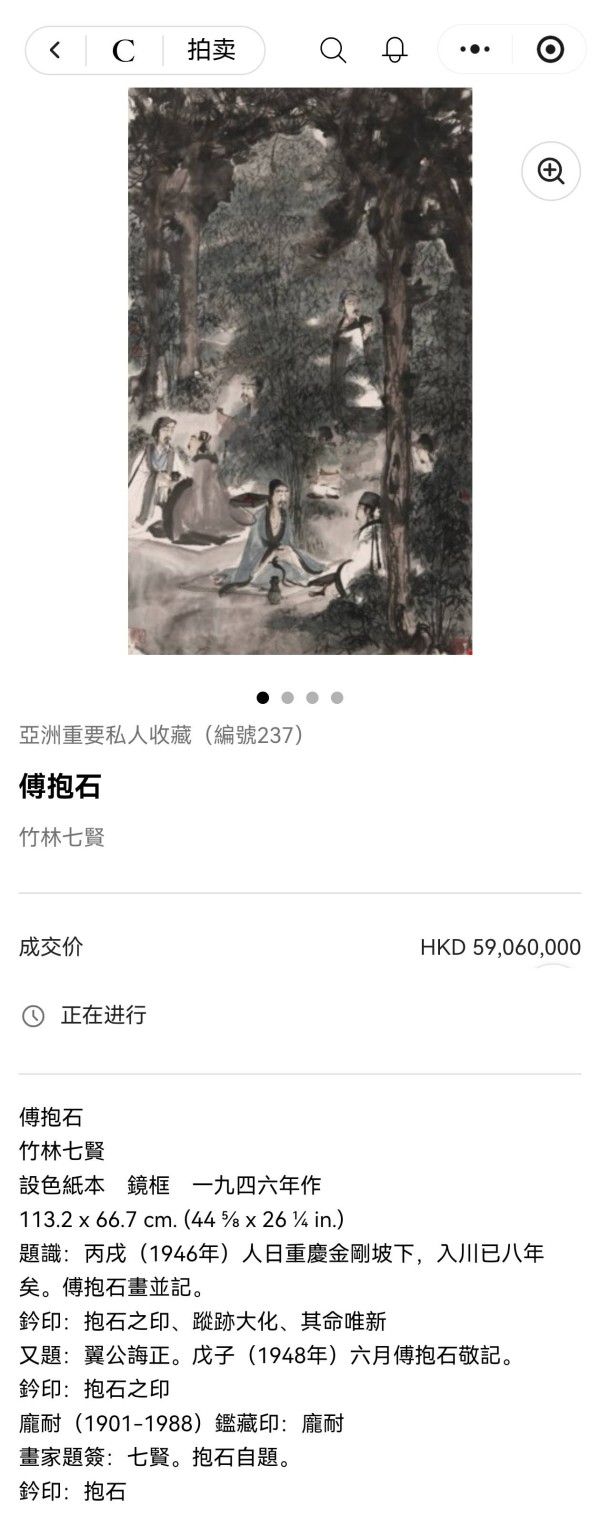600x1515 pixels.
Task: Open the notifications bell
Action: coord(395,51)
